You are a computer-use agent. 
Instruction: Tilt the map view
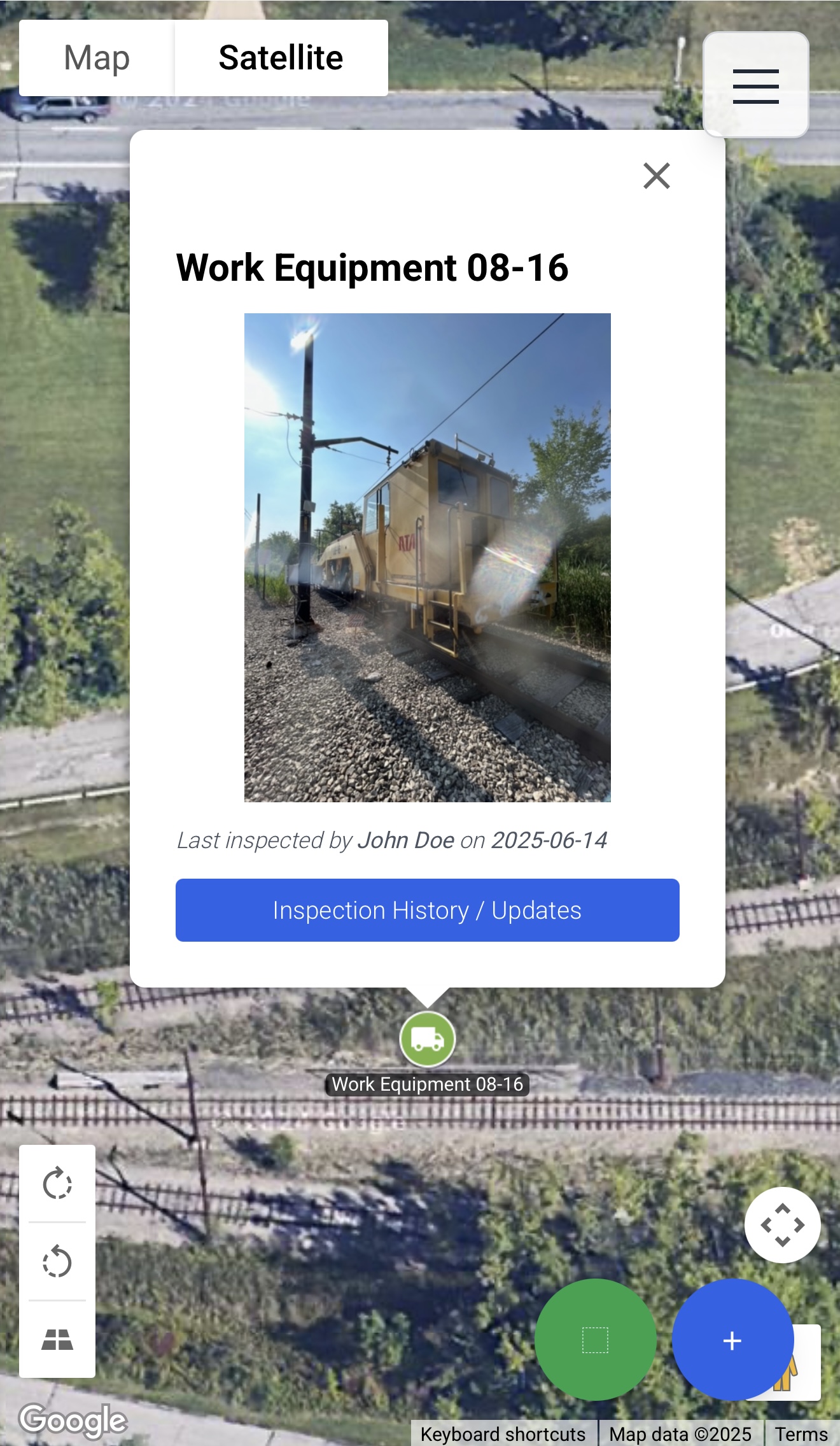tap(57, 1340)
